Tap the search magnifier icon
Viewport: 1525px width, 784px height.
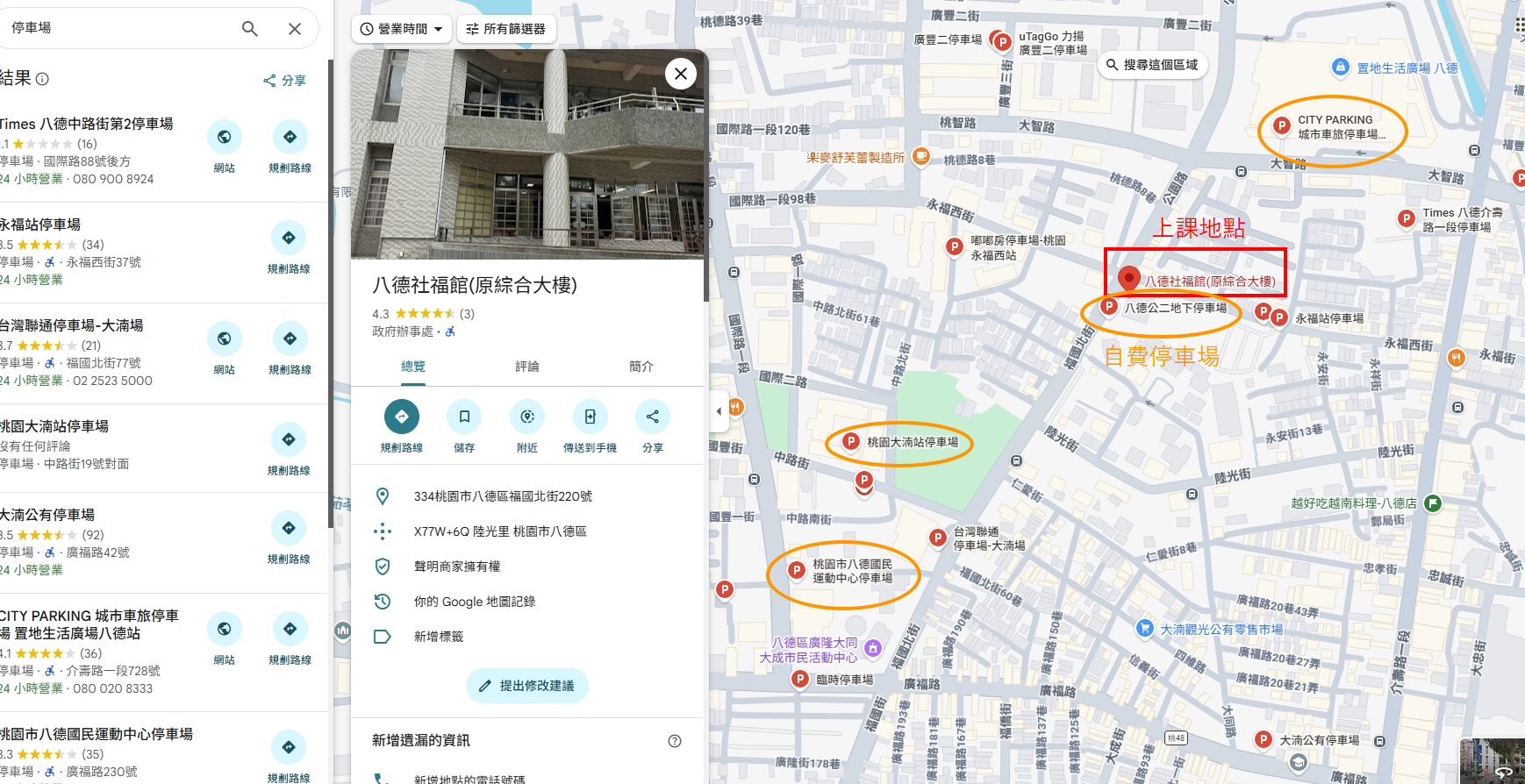pos(249,29)
